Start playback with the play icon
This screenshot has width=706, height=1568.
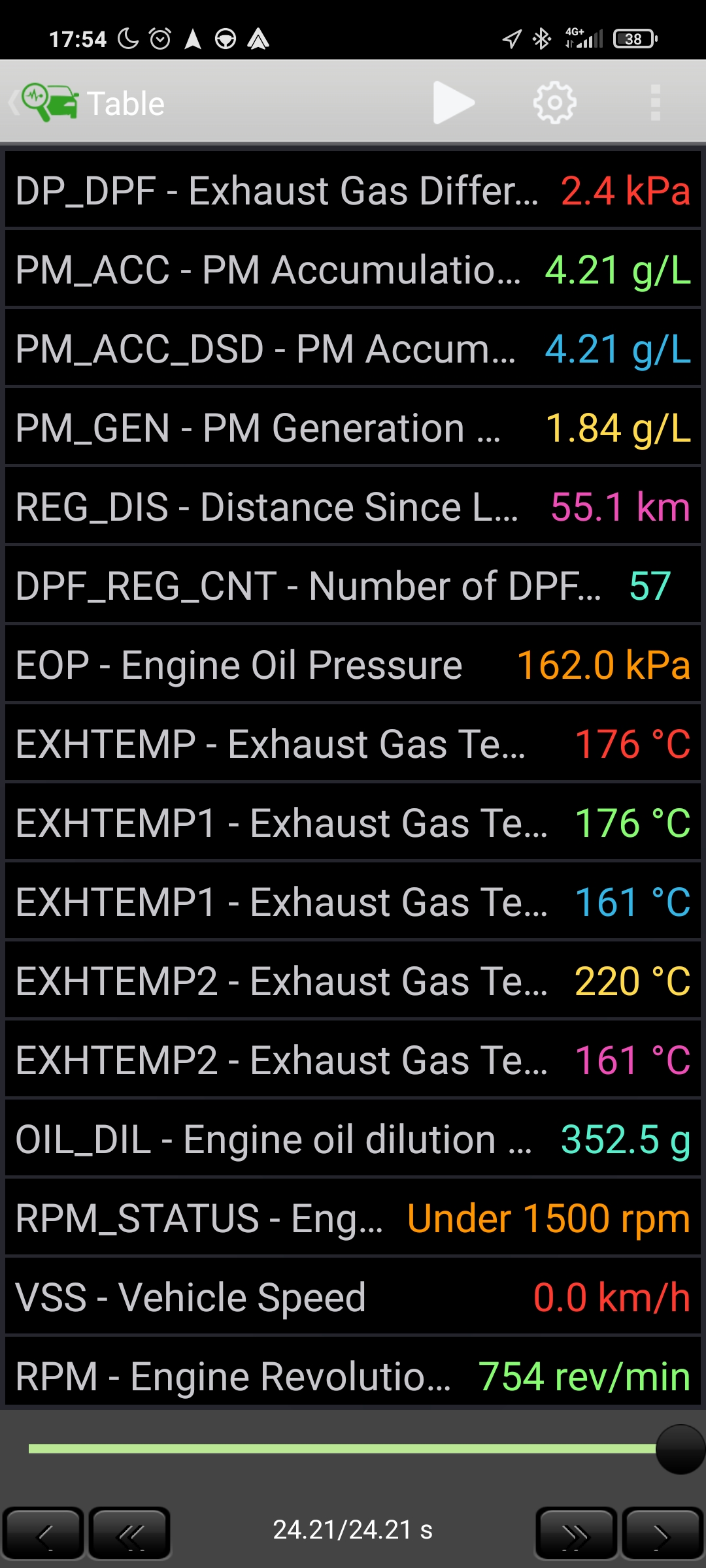click(454, 103)
